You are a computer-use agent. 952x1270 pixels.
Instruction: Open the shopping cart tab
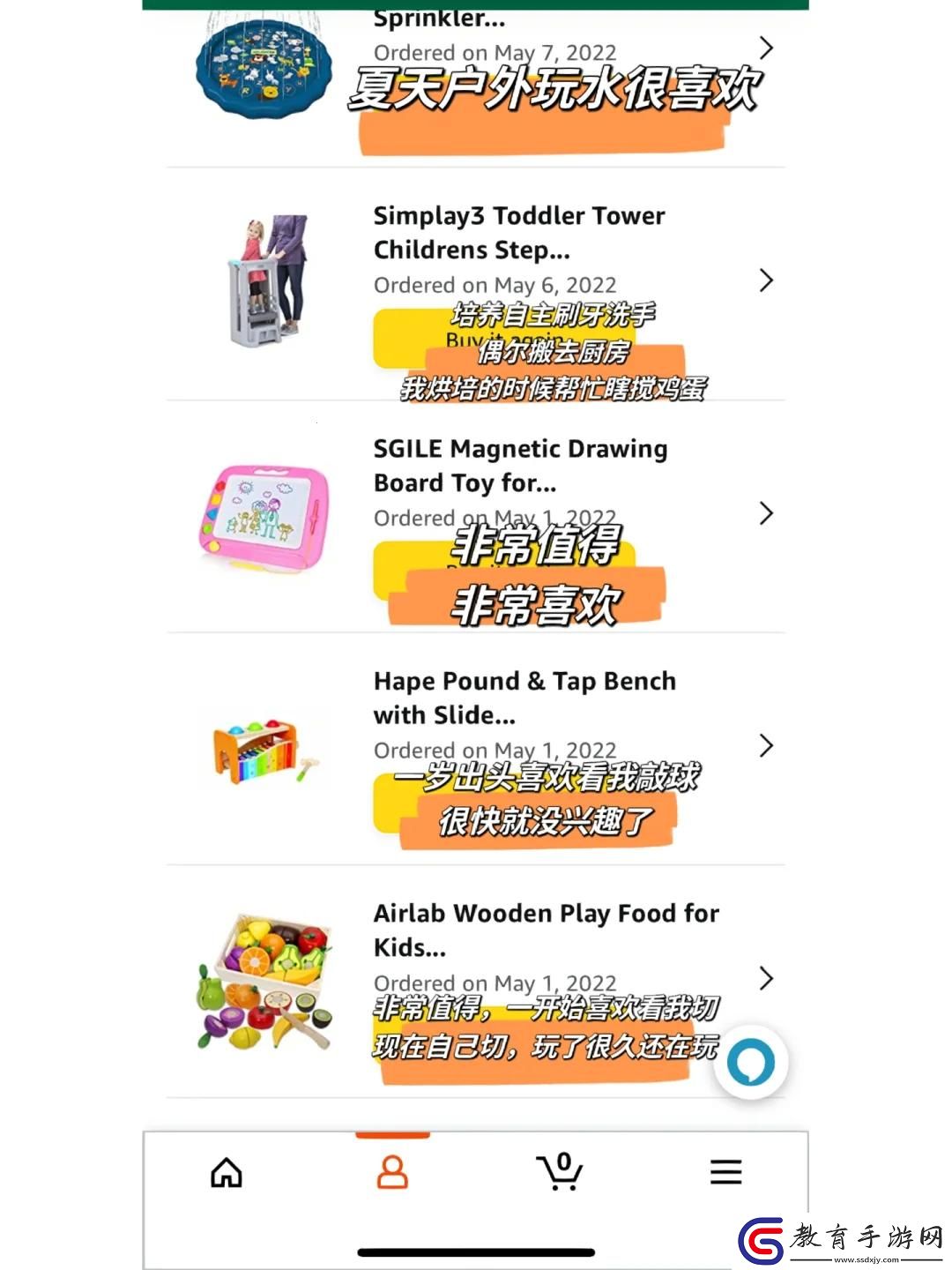tap(560, 1173)
